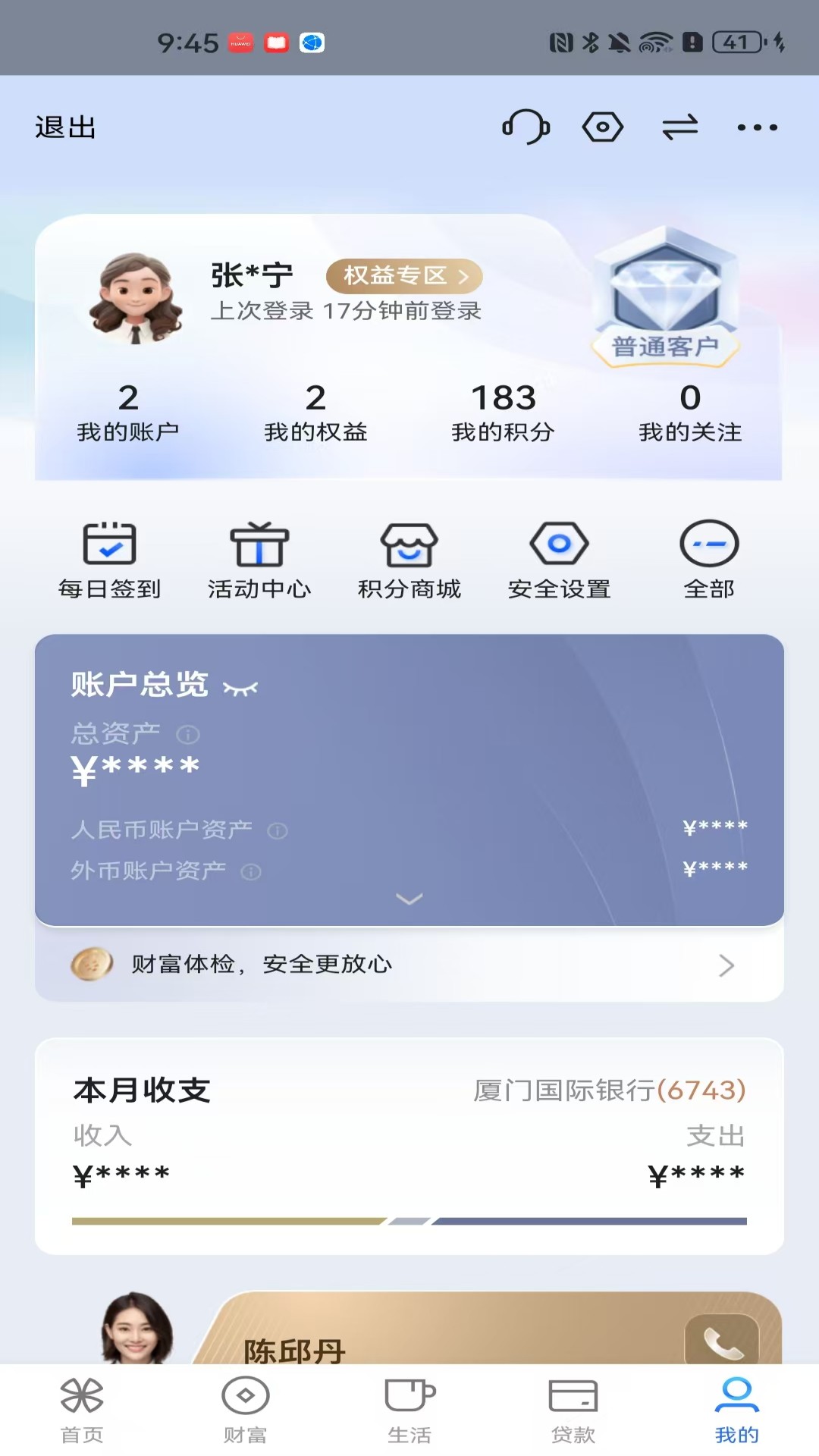Open the more options ellipsis icon
The height and width of the screenshot is (1456, 819).
tap(755, 127)
